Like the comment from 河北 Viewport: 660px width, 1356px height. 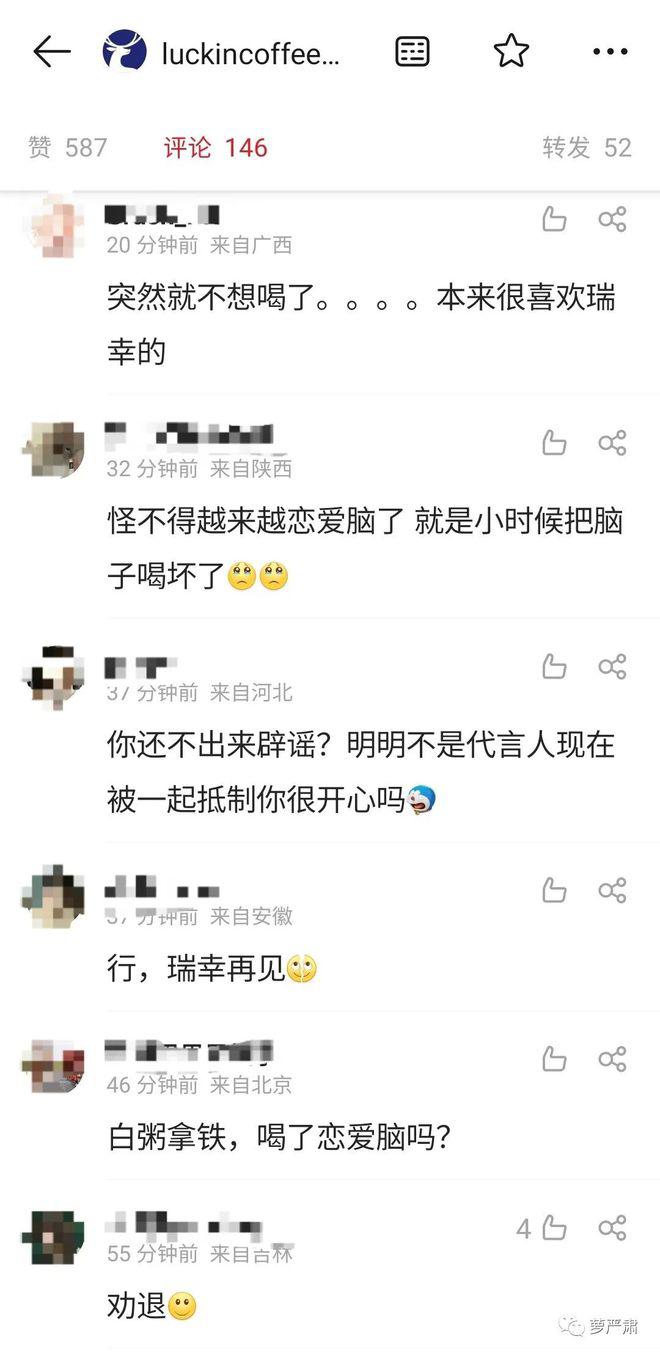click(554, 667)
